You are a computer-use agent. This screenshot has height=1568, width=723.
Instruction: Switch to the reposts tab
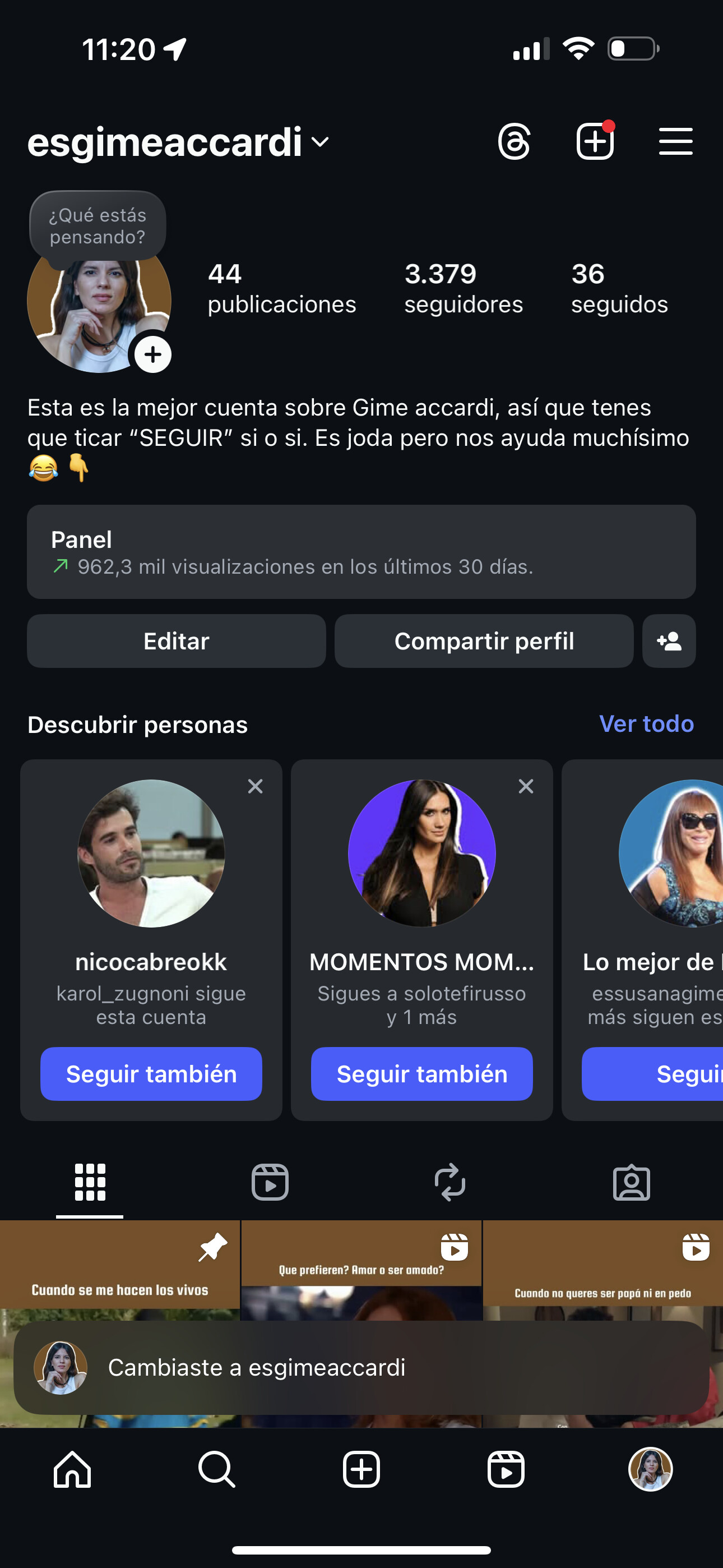click(449, 1182)
